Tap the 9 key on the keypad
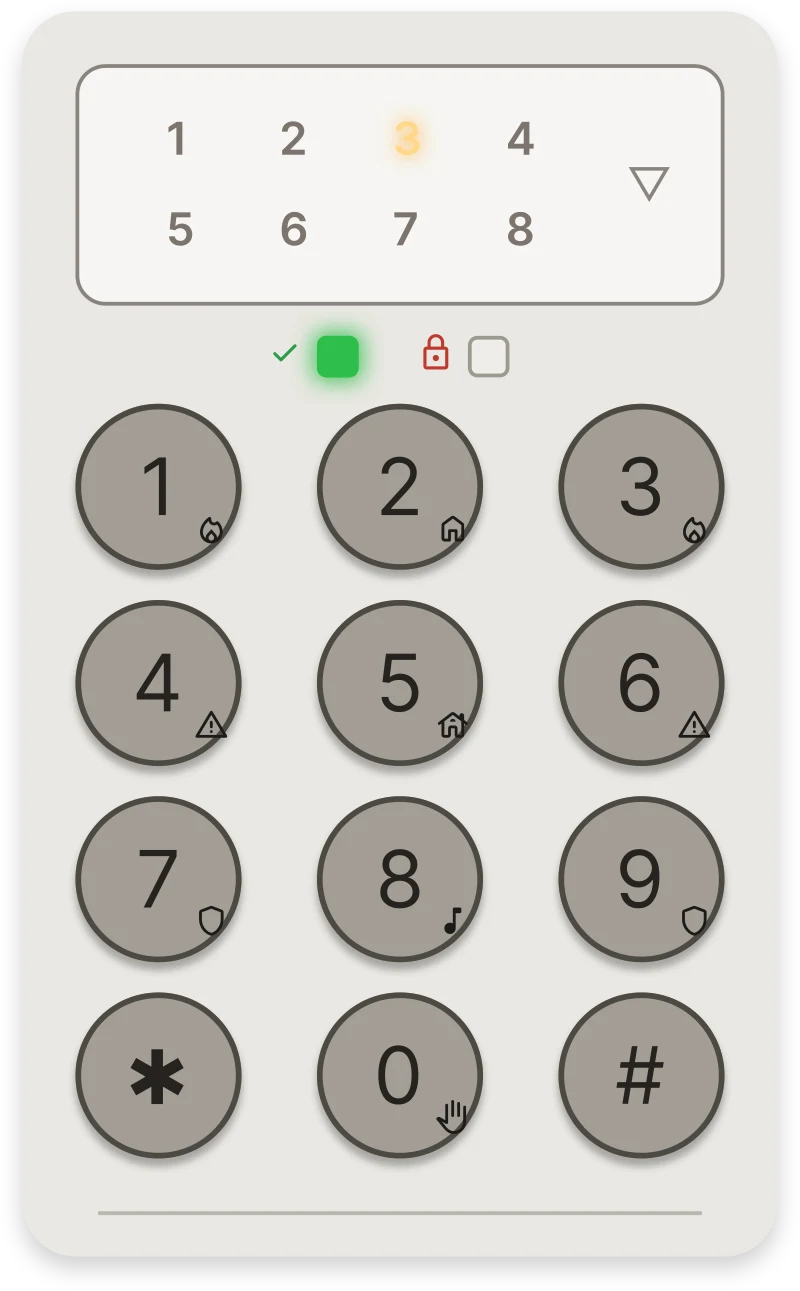Viewport: 800px width, 1291px height. point(641,879)
